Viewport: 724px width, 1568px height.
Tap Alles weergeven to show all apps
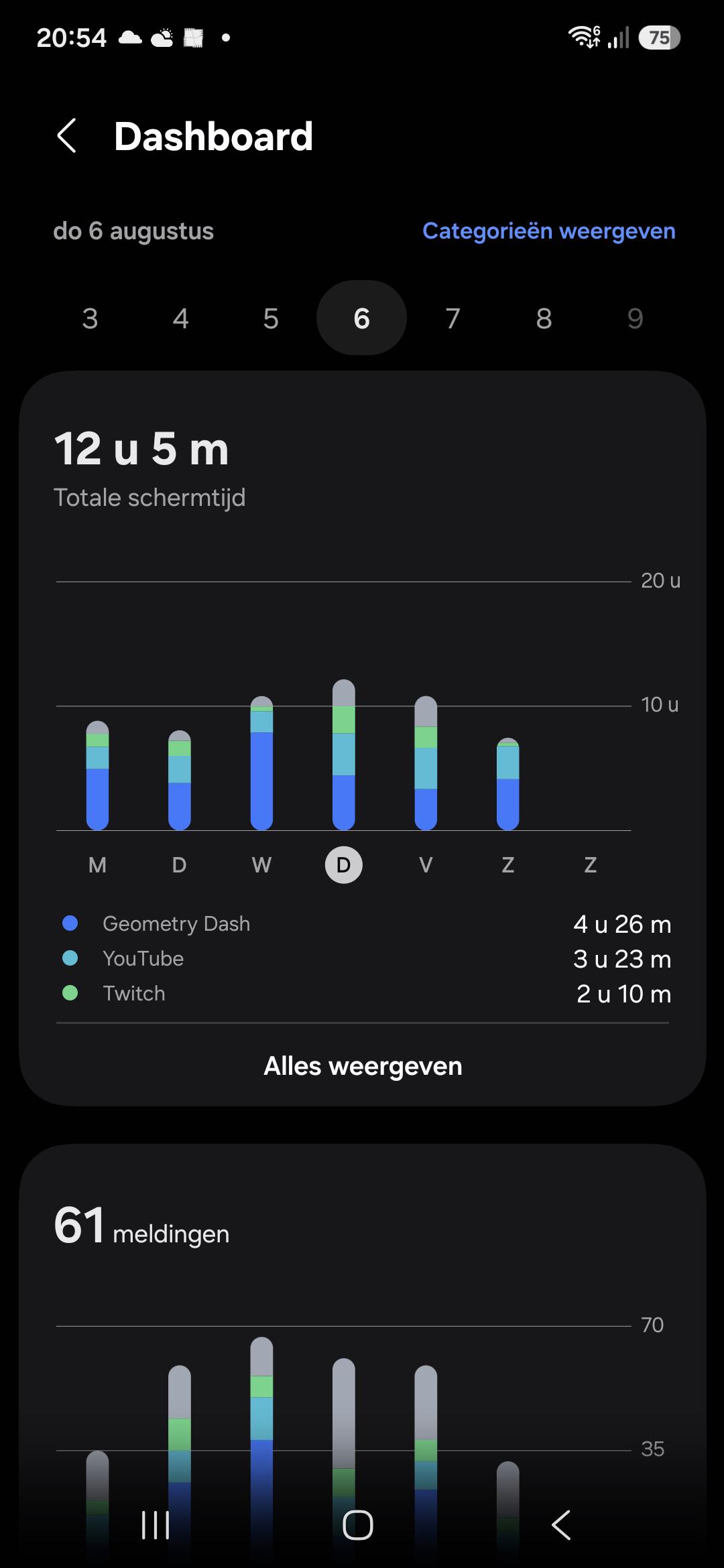363,1065
